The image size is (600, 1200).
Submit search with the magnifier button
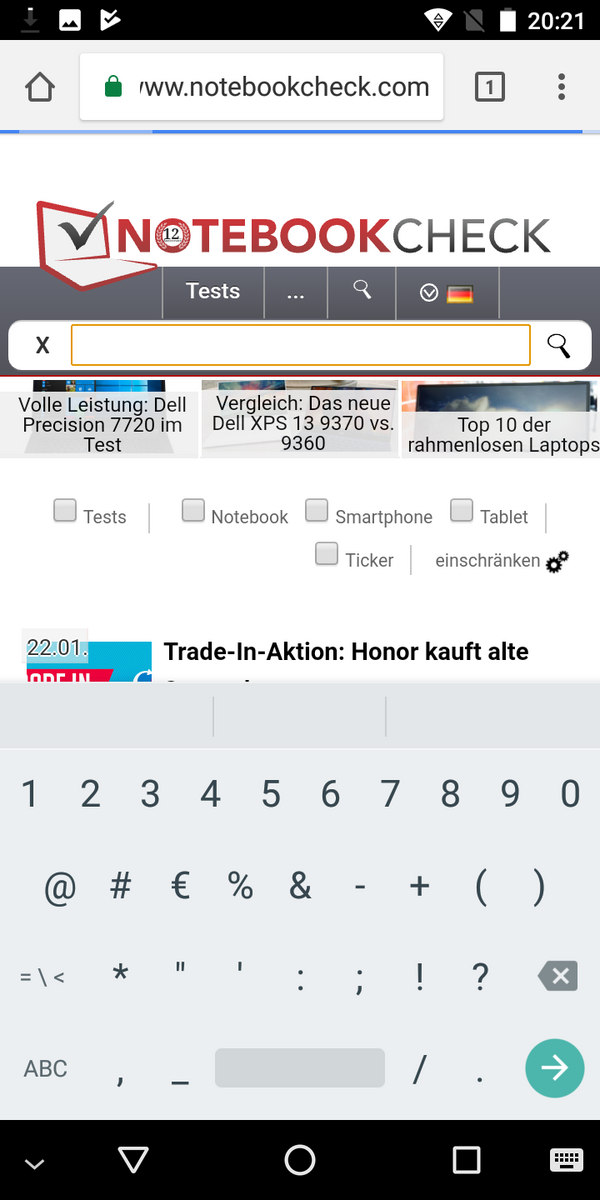558,346
